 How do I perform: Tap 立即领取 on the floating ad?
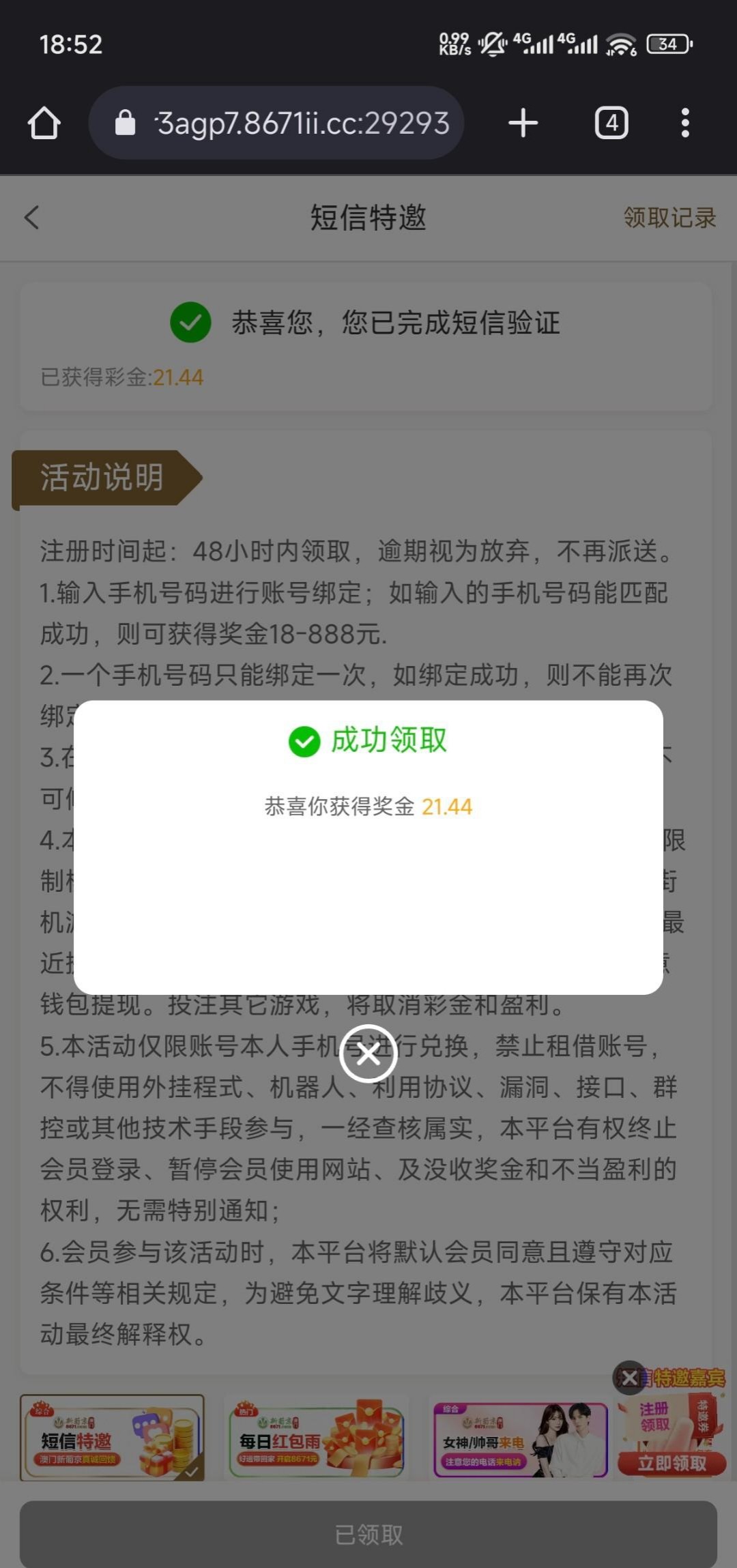click(671, 1463)
